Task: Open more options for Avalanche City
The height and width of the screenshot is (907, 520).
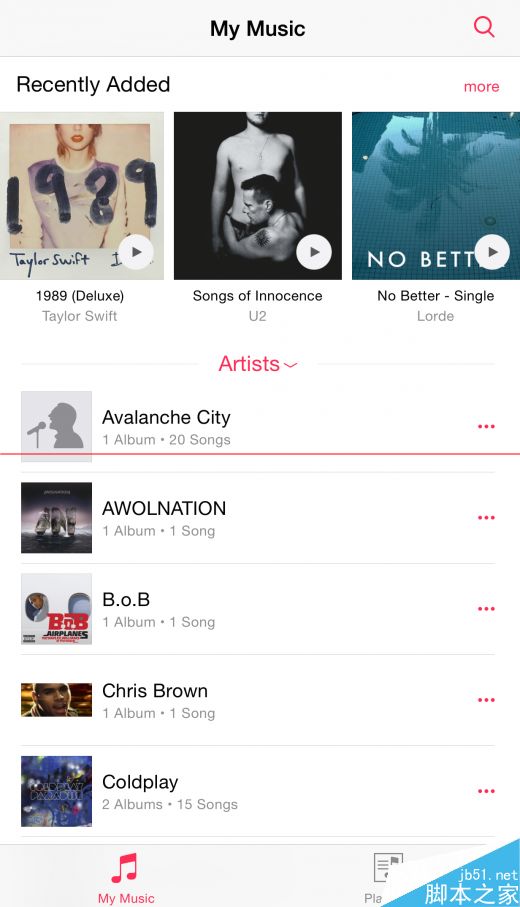Action: [486, 426]
